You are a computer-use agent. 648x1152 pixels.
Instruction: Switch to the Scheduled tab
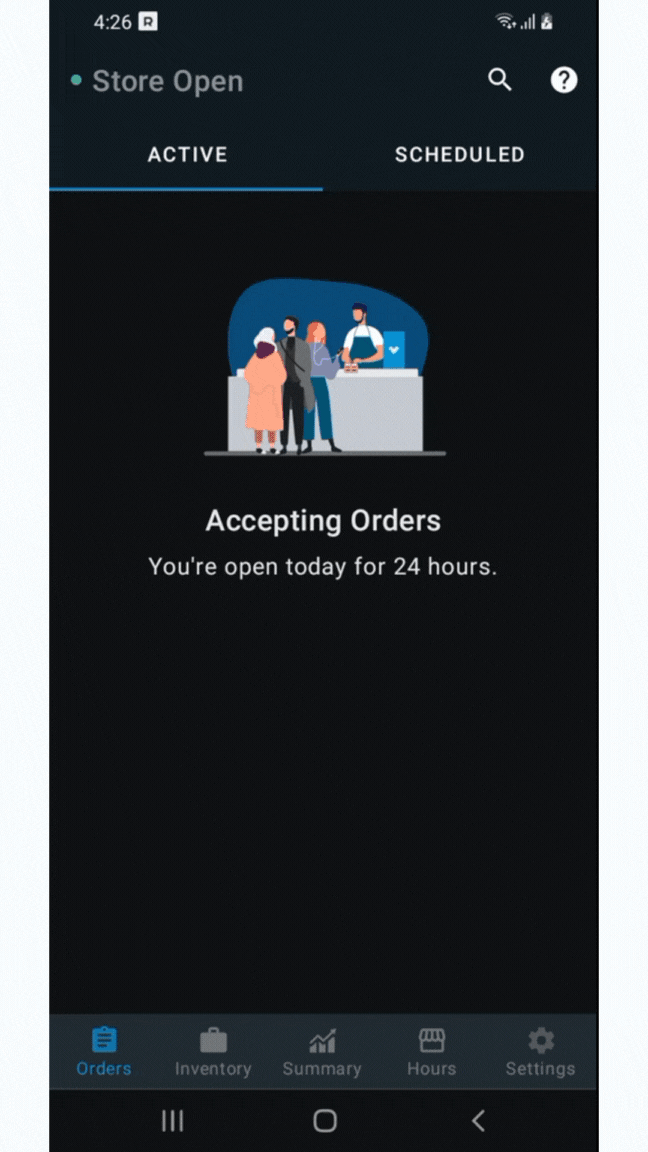[x=459, y=155]
